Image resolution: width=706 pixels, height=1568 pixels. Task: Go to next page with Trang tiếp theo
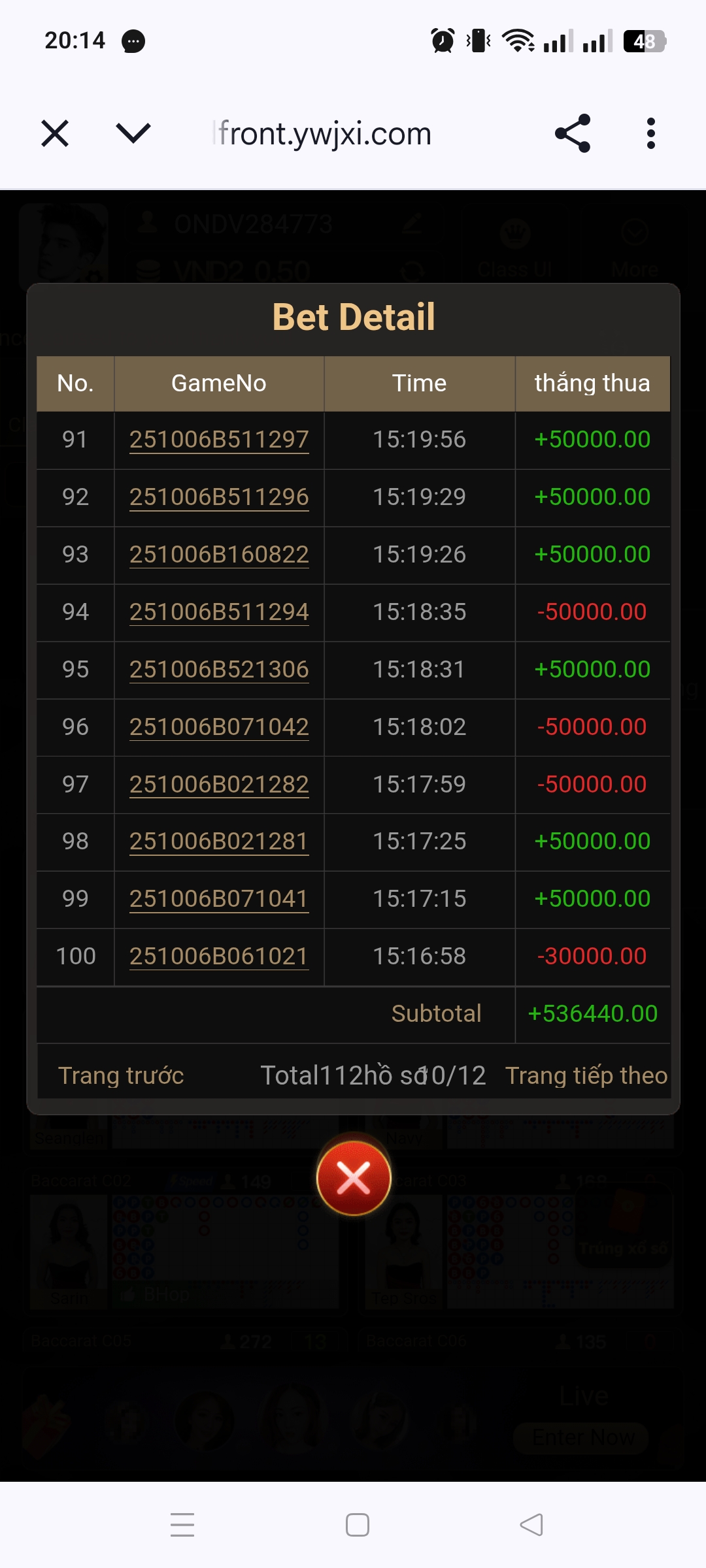pos(586,1075)
